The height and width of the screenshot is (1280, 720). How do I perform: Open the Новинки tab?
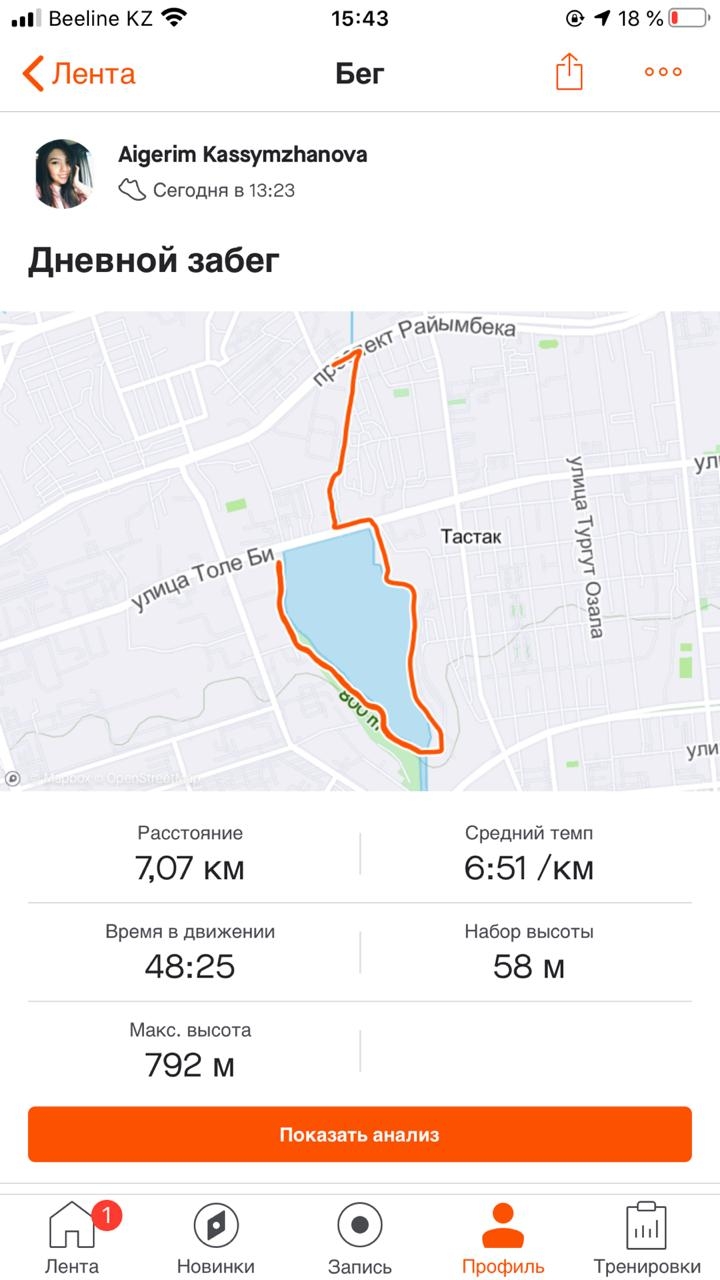tap(215, 1238)
